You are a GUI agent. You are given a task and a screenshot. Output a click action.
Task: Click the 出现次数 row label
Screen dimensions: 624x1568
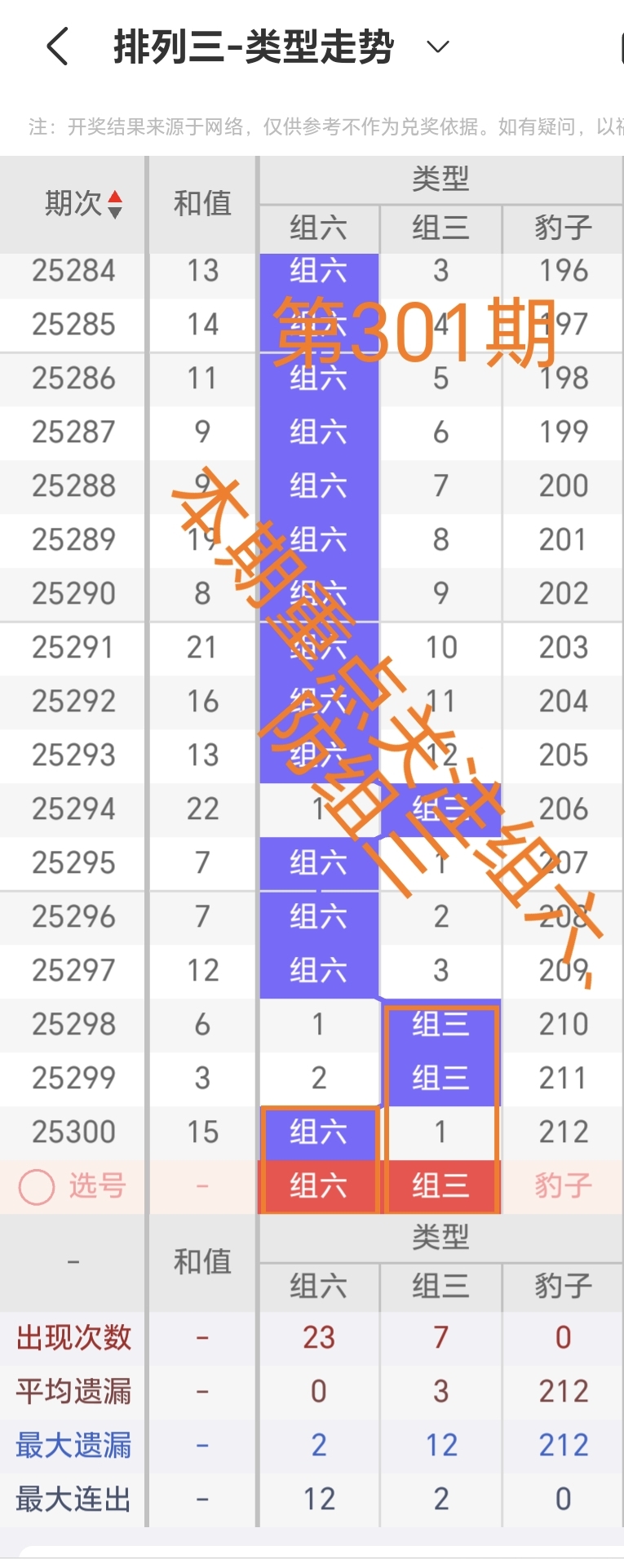pos(72,1337)
